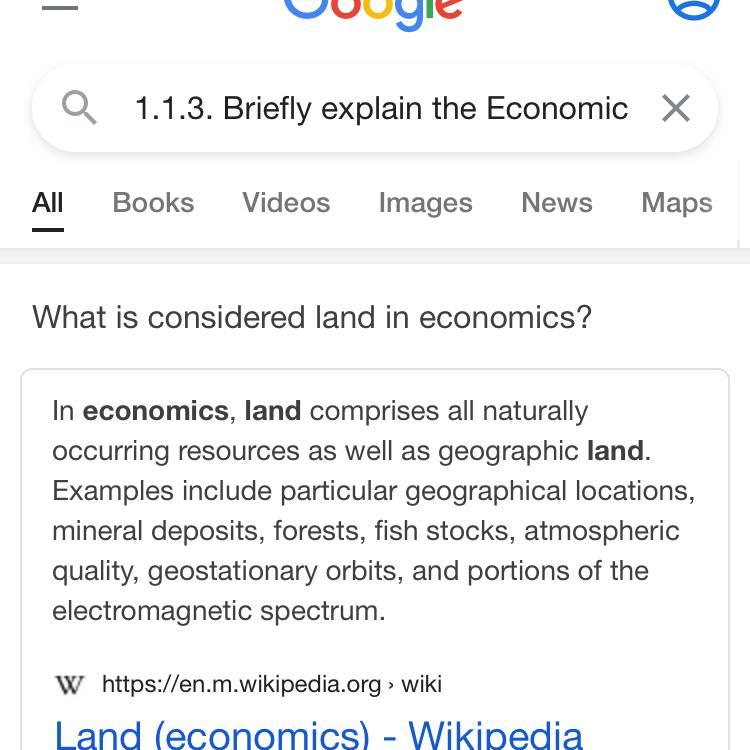This screenshot has height=750, width=750.
Task: Clear the search query with X
Action: [x=676, y=108]
